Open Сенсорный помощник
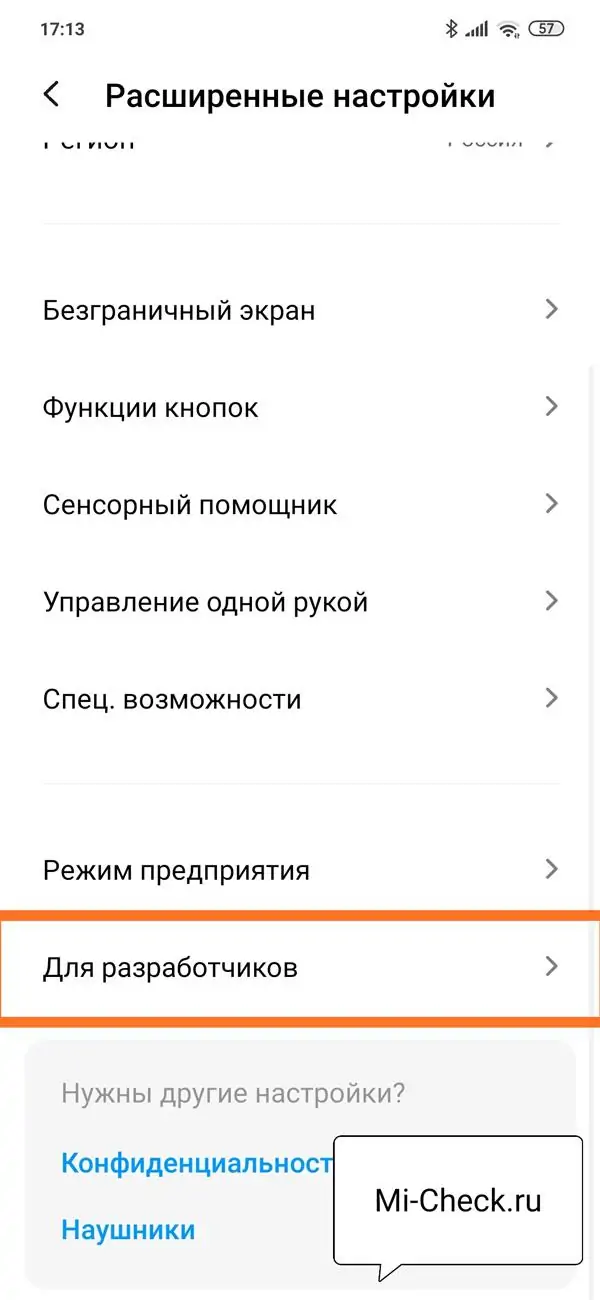600x1300 pixels. [x=300, y=504]
